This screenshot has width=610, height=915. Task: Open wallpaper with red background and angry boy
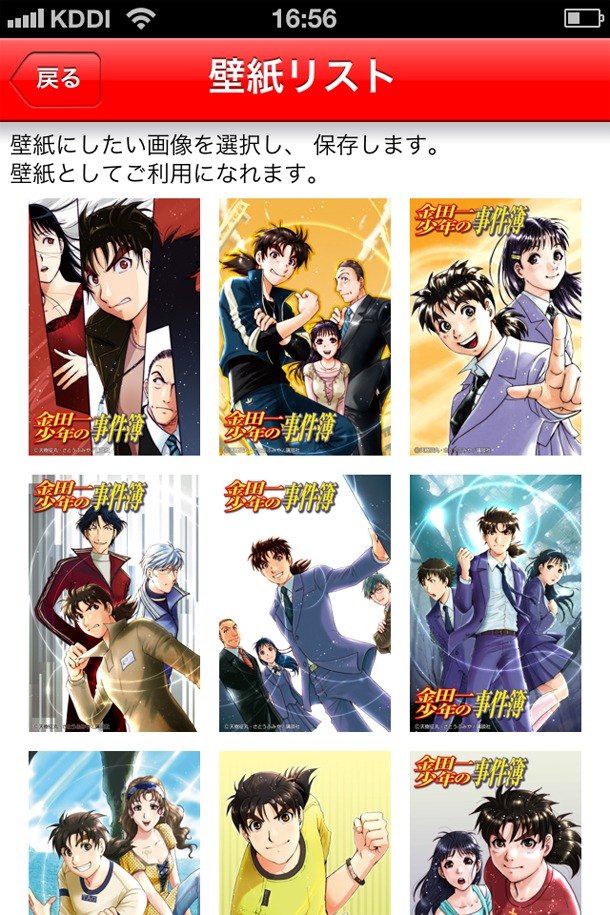pyautogui.click(x=114, y=326)
